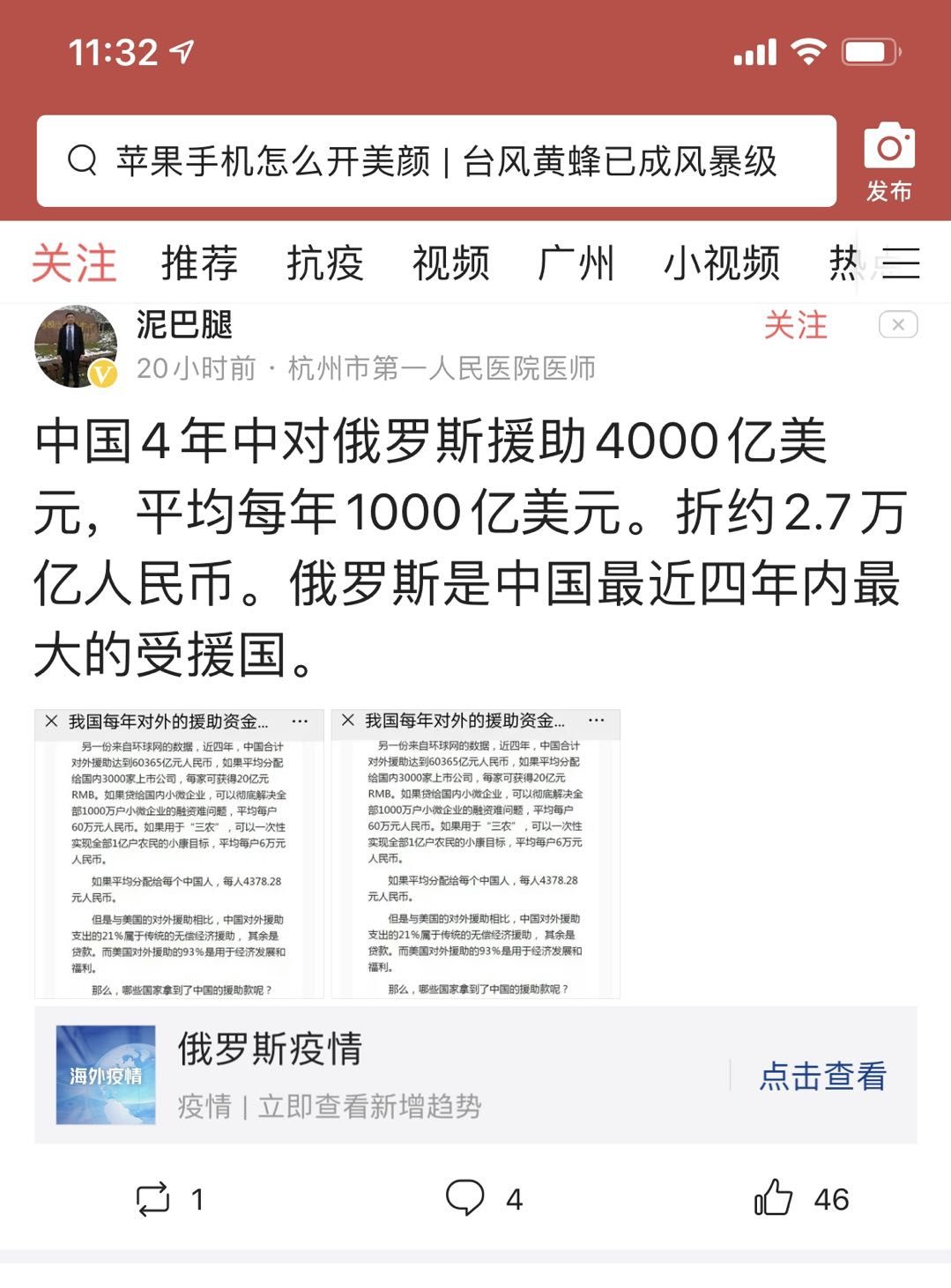Tap the 发布 camera icon

pos(888,161)
